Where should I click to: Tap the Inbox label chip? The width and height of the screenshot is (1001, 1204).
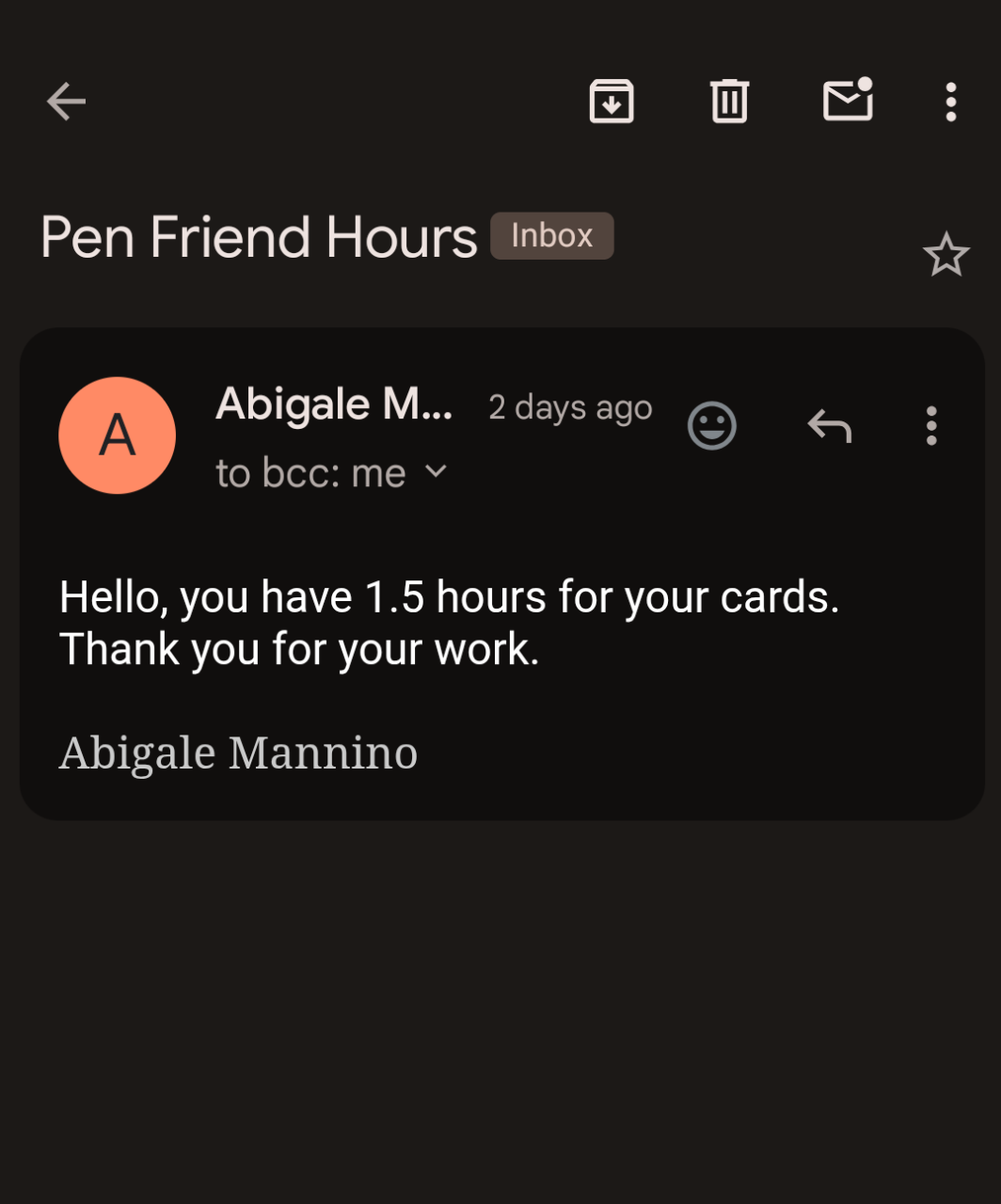point(552,235)
